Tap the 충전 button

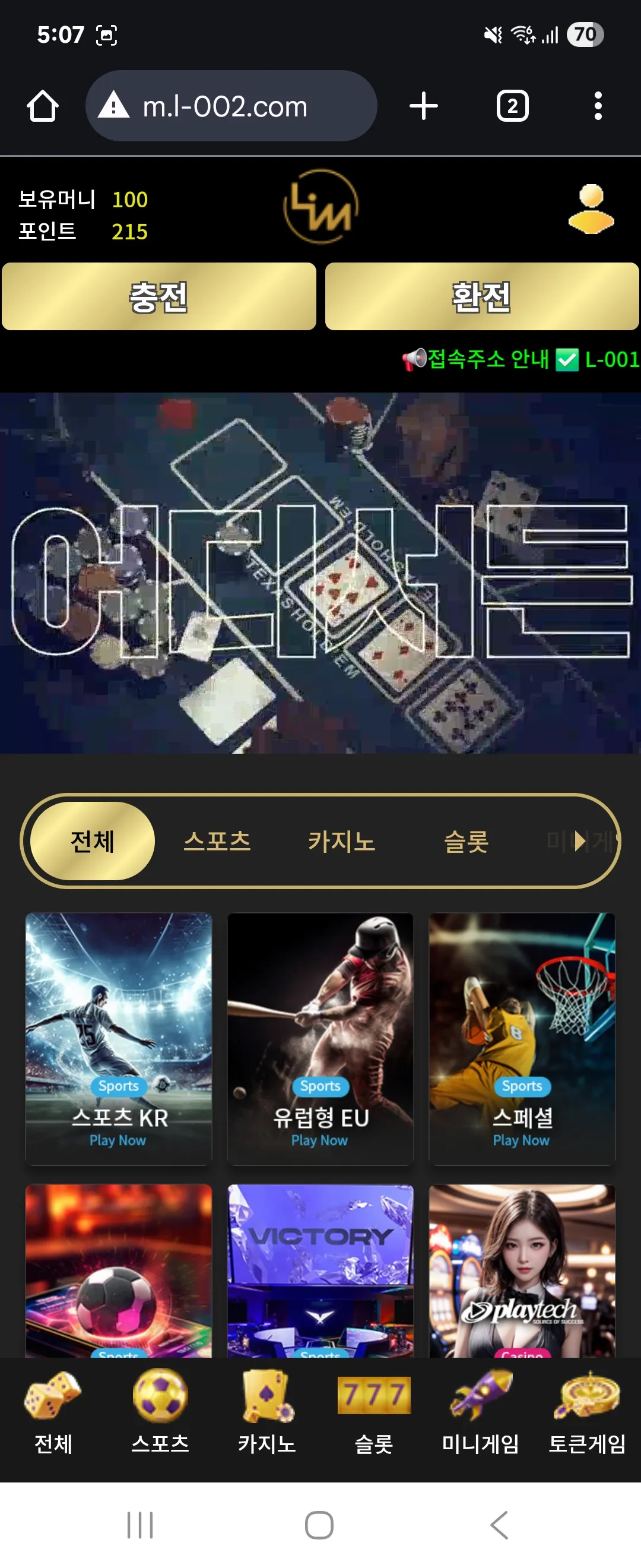pyautogui.click(x=159, y=296)
